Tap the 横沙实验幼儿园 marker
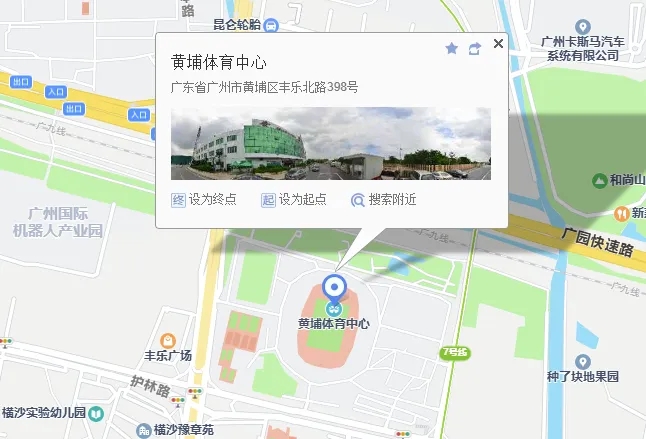Screen dimensions: 646x439 [x=96, y=413]
